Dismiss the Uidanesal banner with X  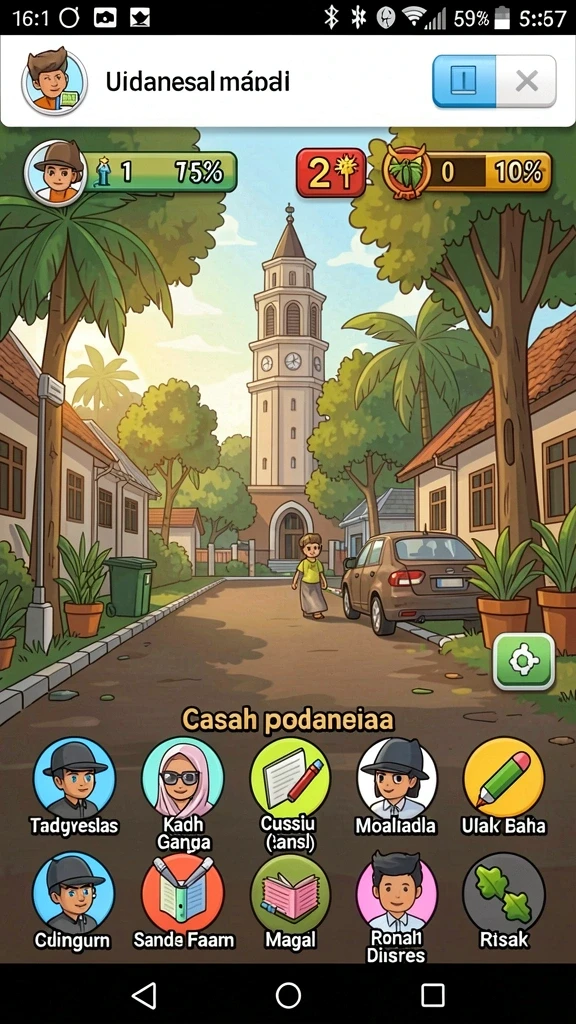click(526, 82)
